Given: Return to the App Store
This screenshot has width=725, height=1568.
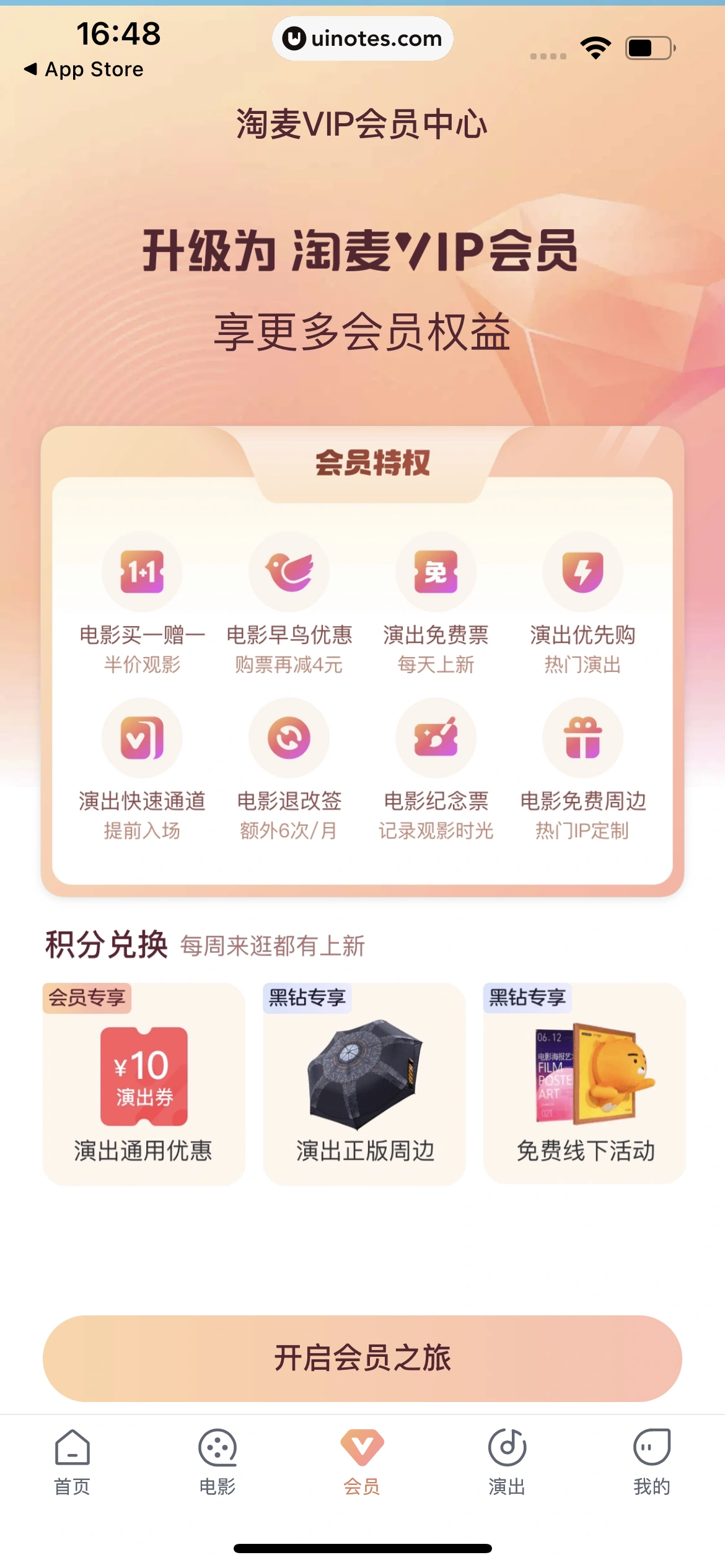Looking at the screenshot, I should click(84, 69).
